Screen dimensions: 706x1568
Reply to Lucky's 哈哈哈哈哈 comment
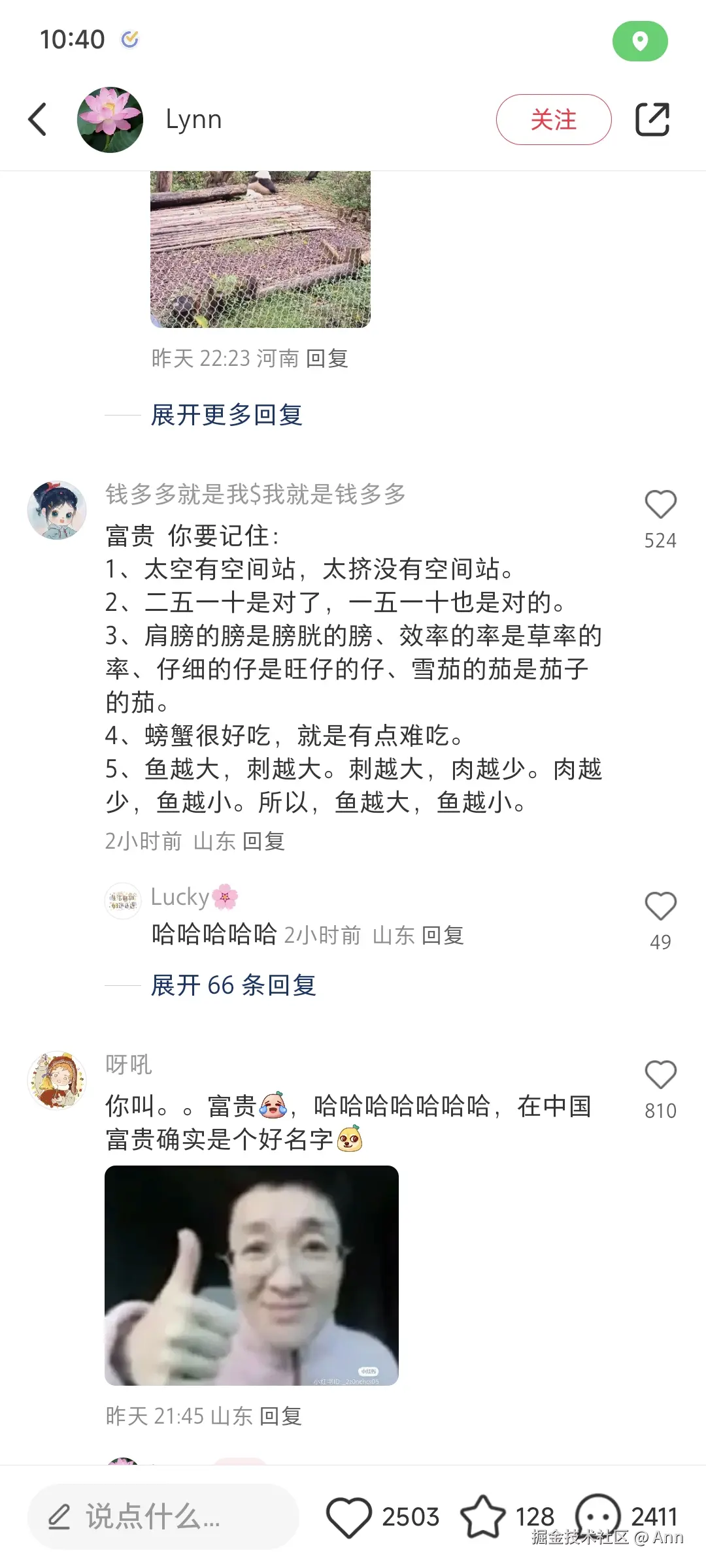pyautogui.click(x=443, y=936)
